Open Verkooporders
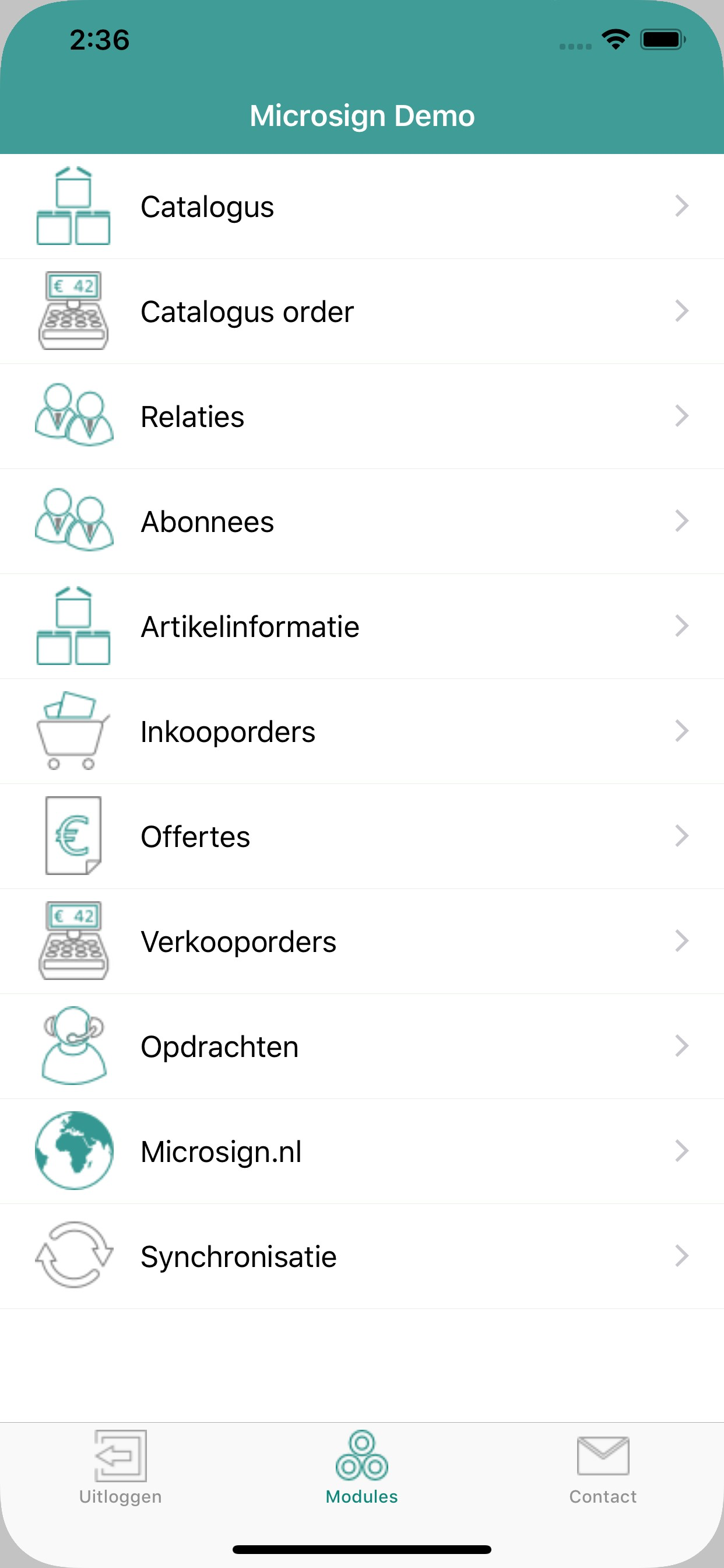This screenshot has height=1568, width=724. (362, 942)
